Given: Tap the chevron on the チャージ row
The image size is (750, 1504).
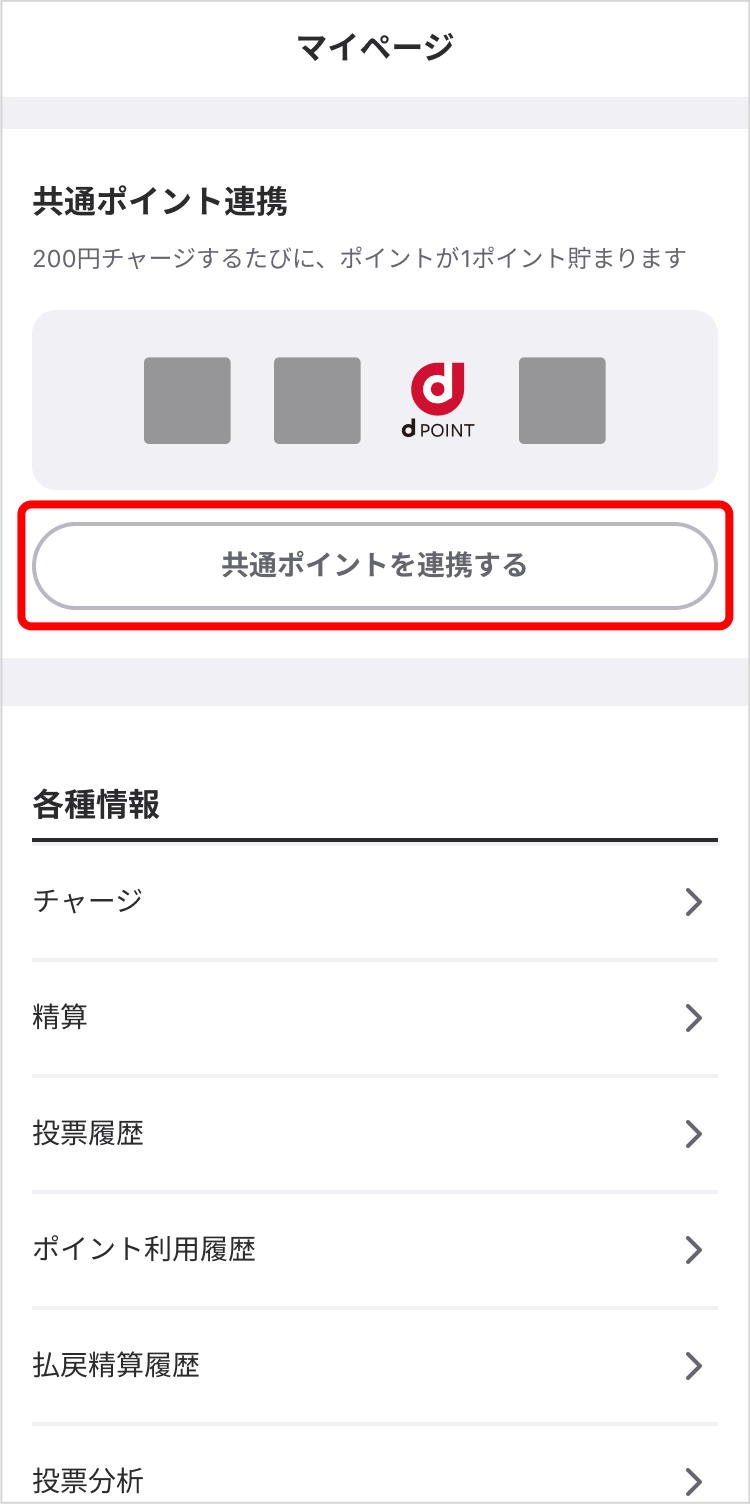Looking at the screenshot, I should point(694,902).
